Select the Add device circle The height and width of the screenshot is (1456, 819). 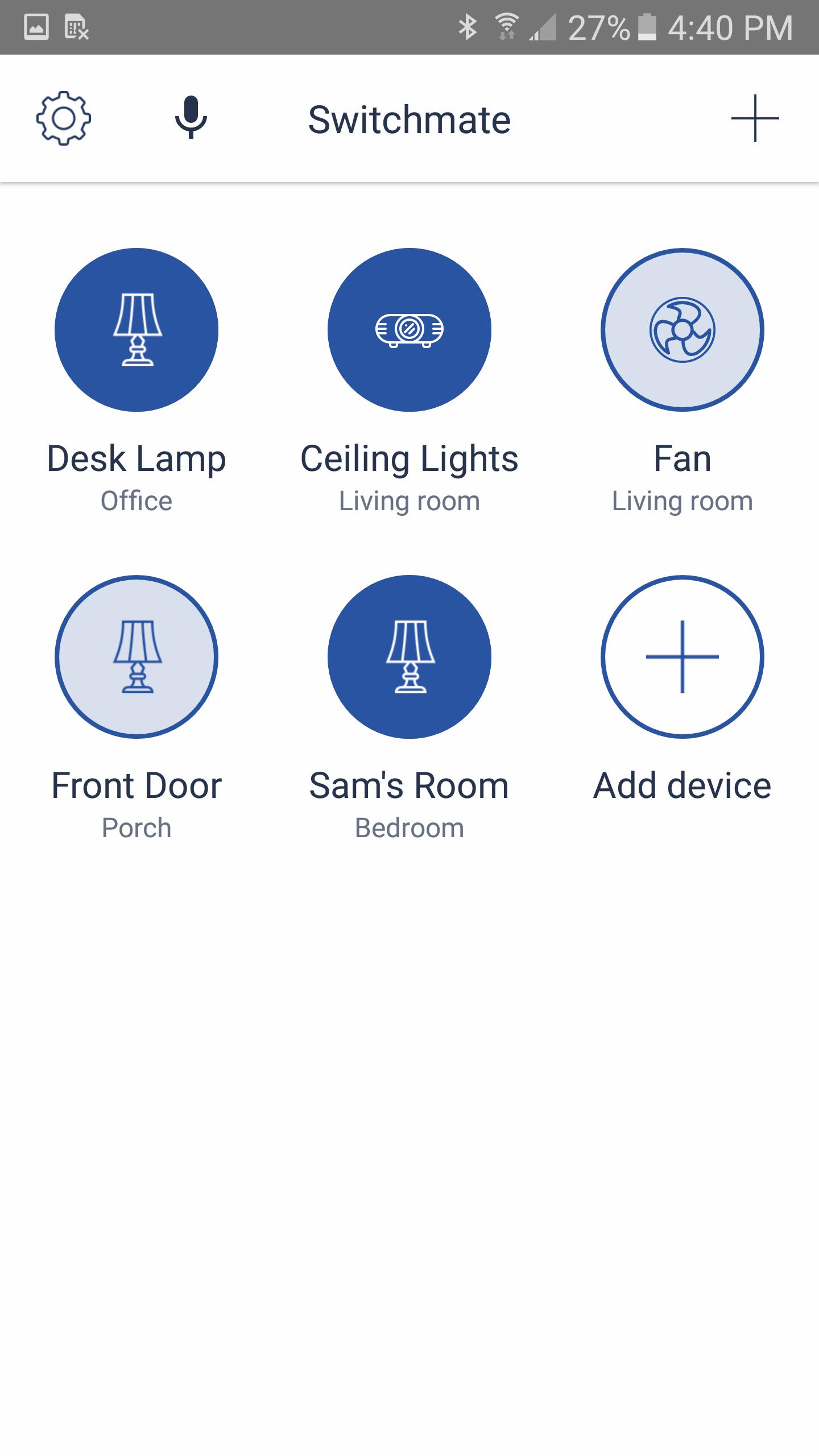coord(682,657)
